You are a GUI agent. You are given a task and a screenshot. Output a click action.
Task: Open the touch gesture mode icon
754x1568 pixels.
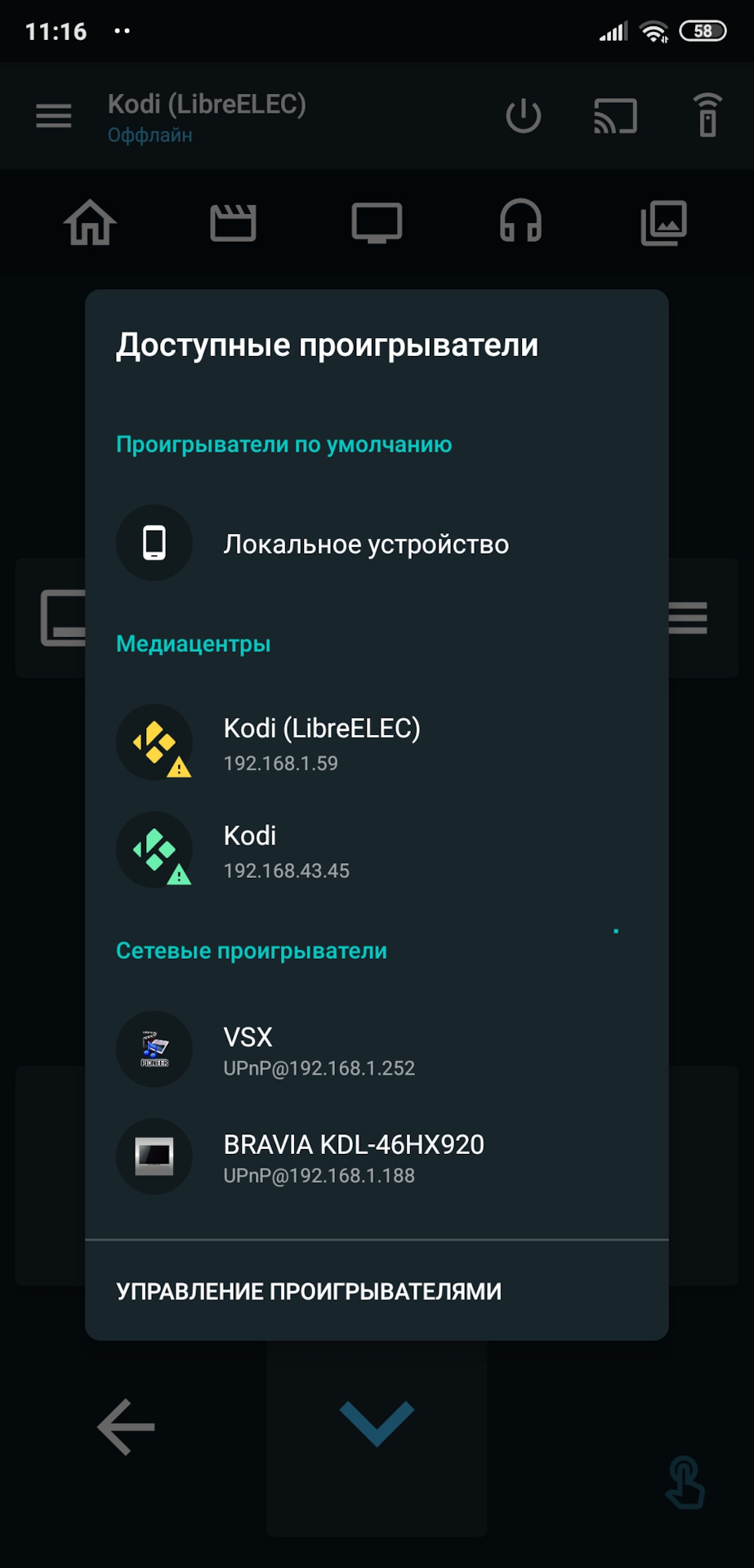[x=685, y=1481]
